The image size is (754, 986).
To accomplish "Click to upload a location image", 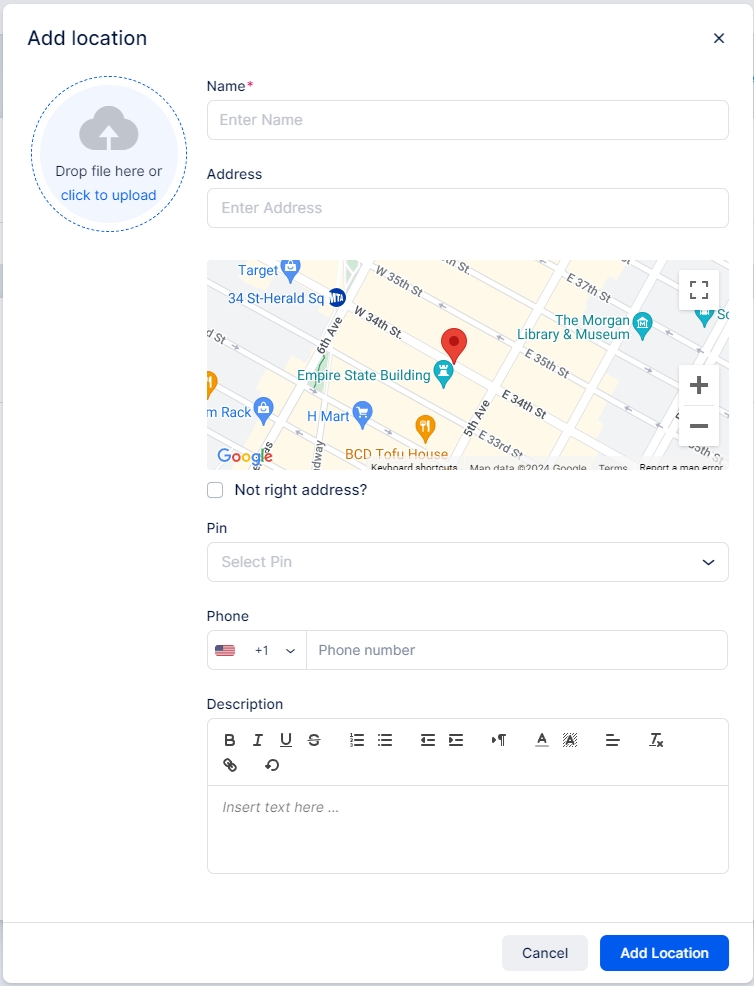I will [x=108, y=195].
